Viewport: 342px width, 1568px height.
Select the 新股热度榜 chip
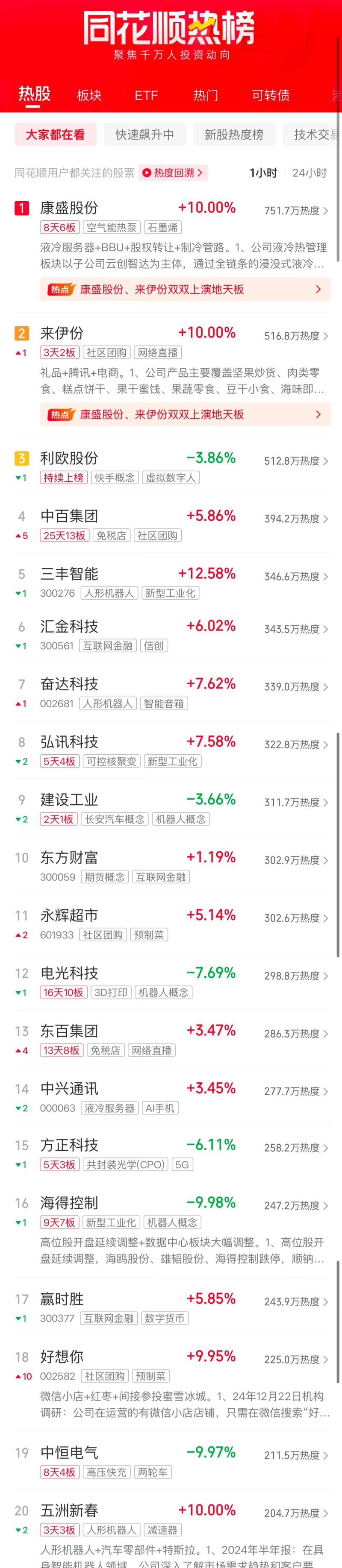[234, 135]
